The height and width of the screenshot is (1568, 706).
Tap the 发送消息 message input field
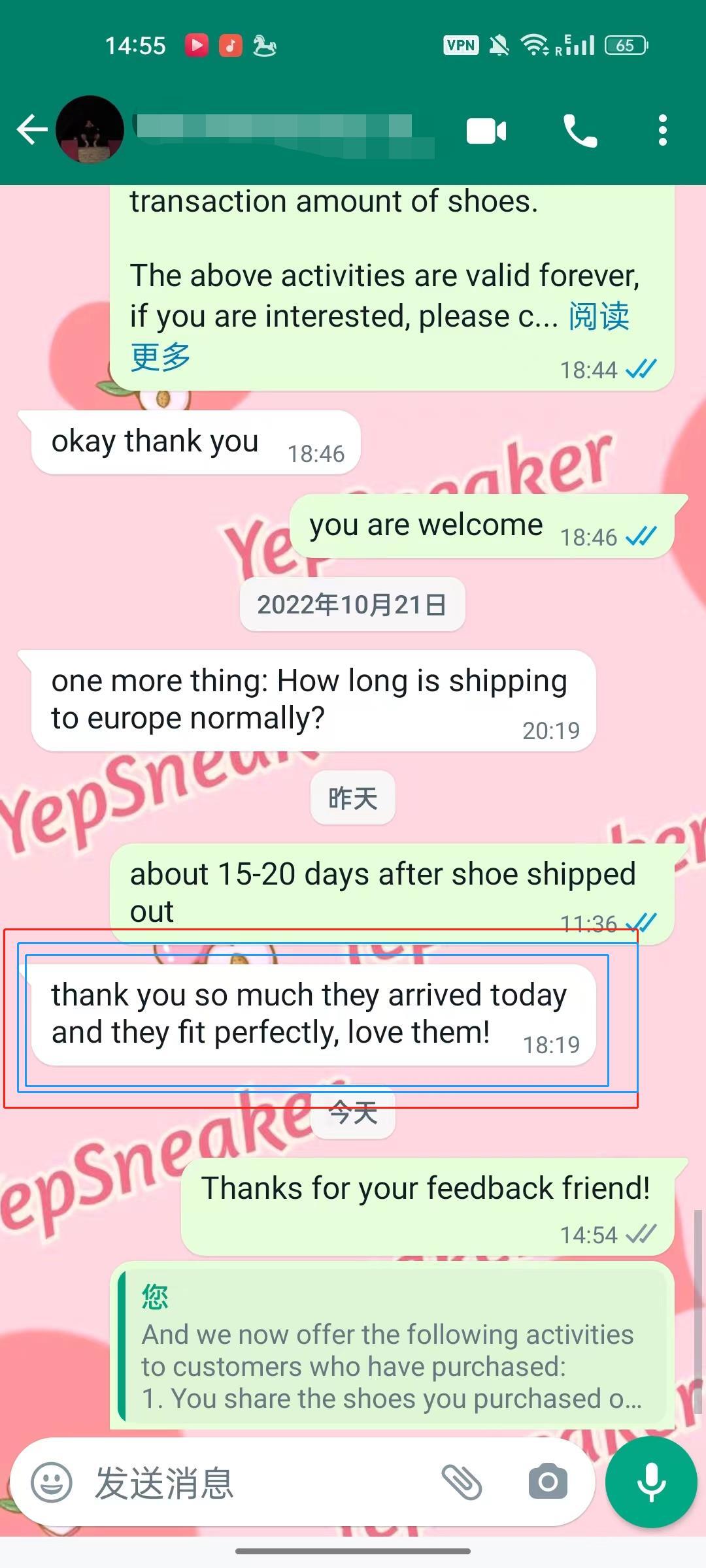coord(261,1482)
